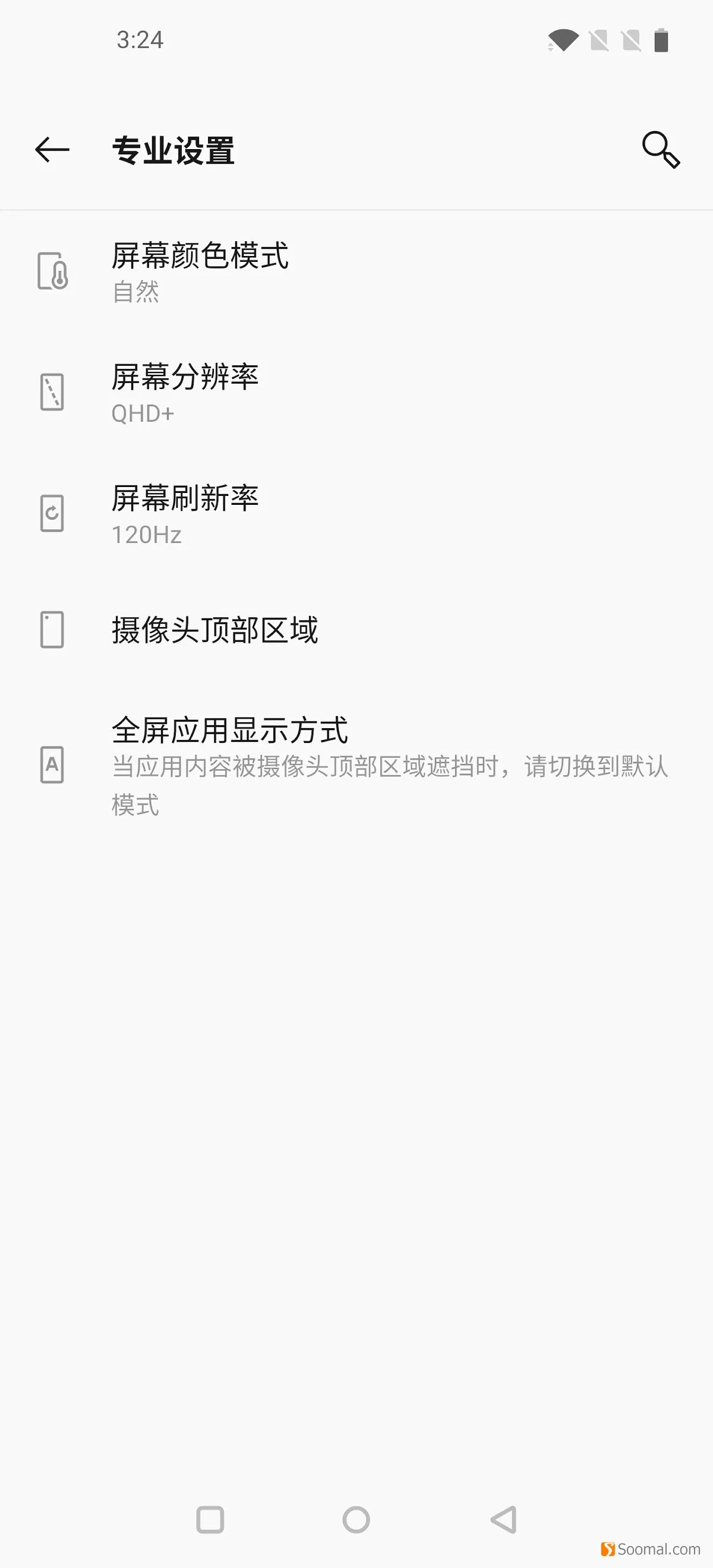713x1568 pixels.
Task: Open the search magnifier icon
Action: (661, 150)
